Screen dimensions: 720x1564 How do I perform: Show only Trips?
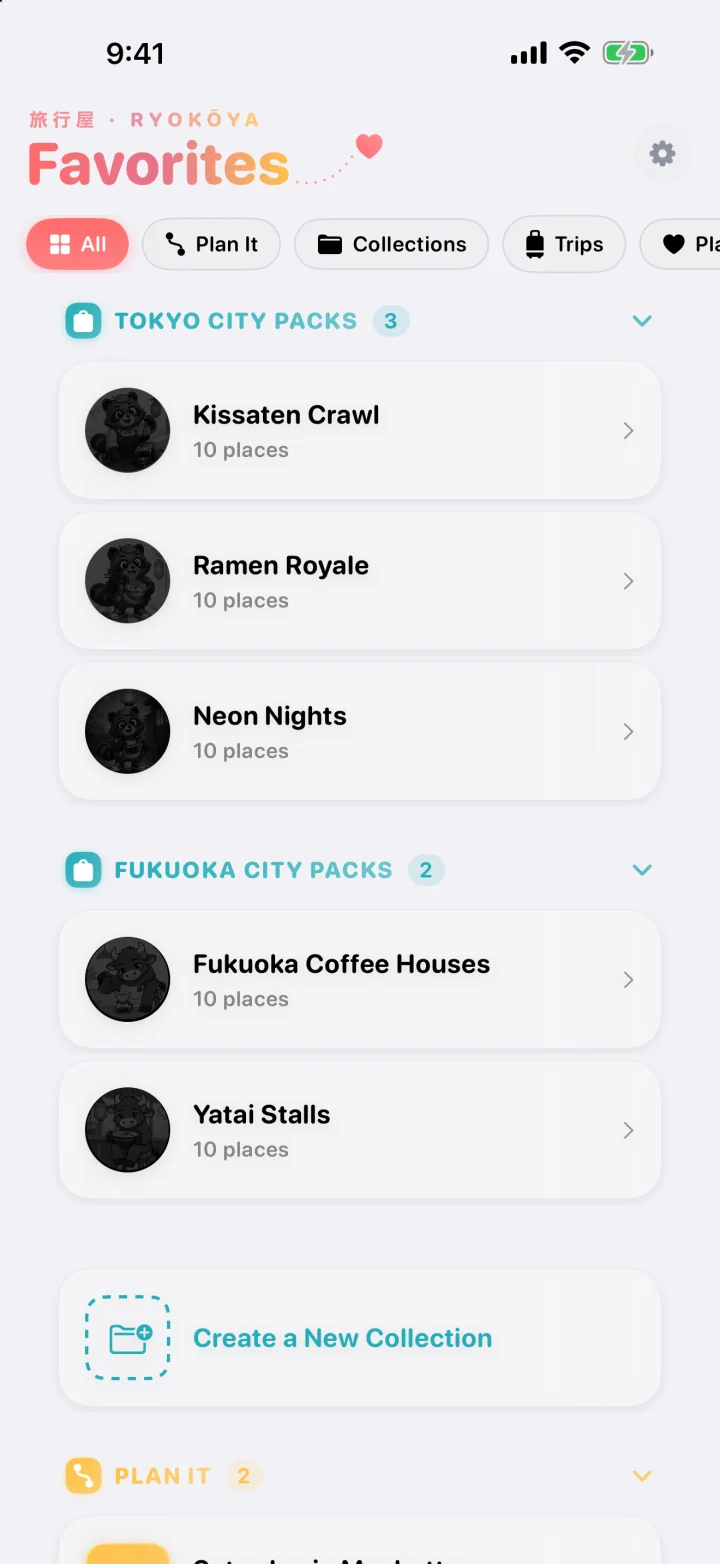point(564,244)
